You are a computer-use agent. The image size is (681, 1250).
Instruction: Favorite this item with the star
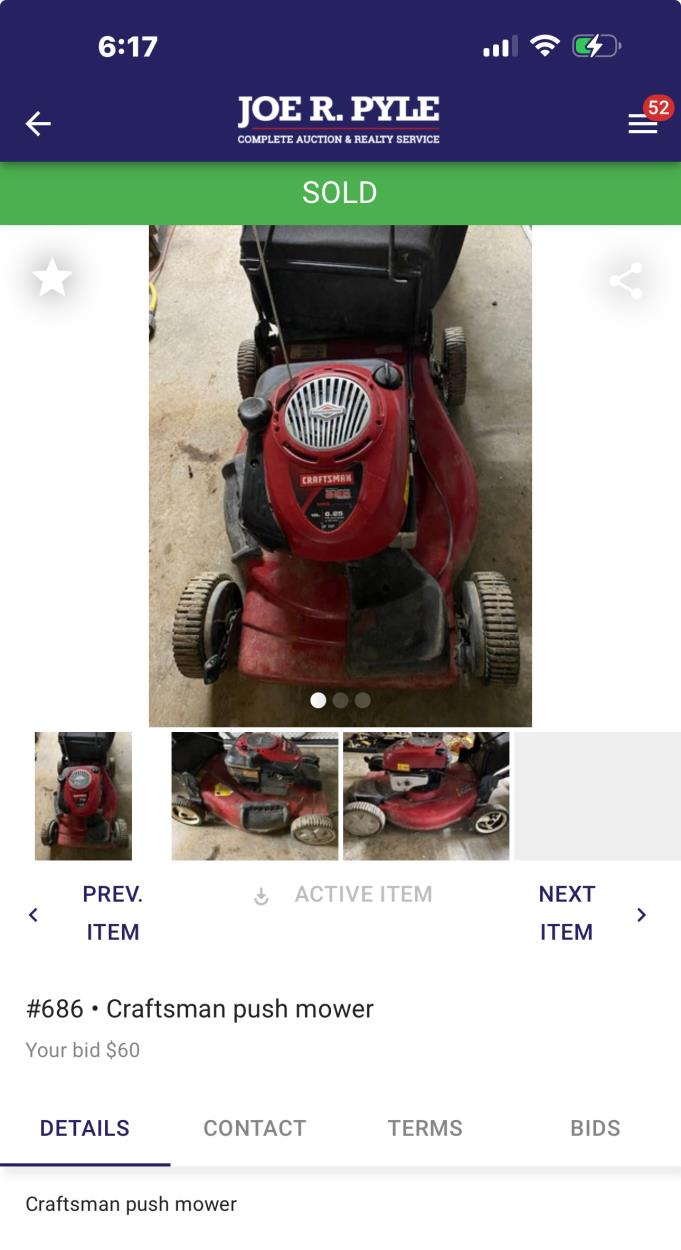[52, 278]
